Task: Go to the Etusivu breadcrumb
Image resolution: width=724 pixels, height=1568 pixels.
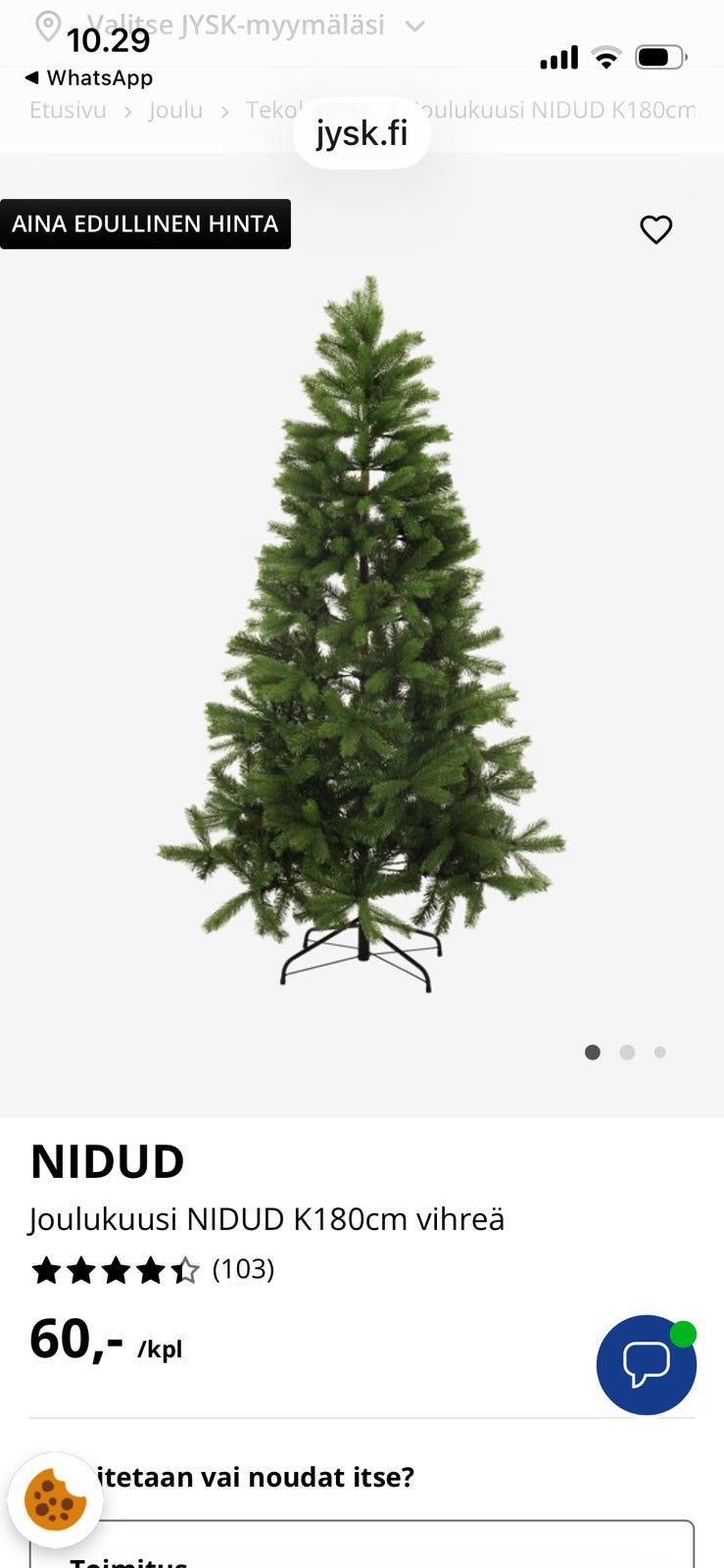Action: pyautogui.click(x=68, y=111)
